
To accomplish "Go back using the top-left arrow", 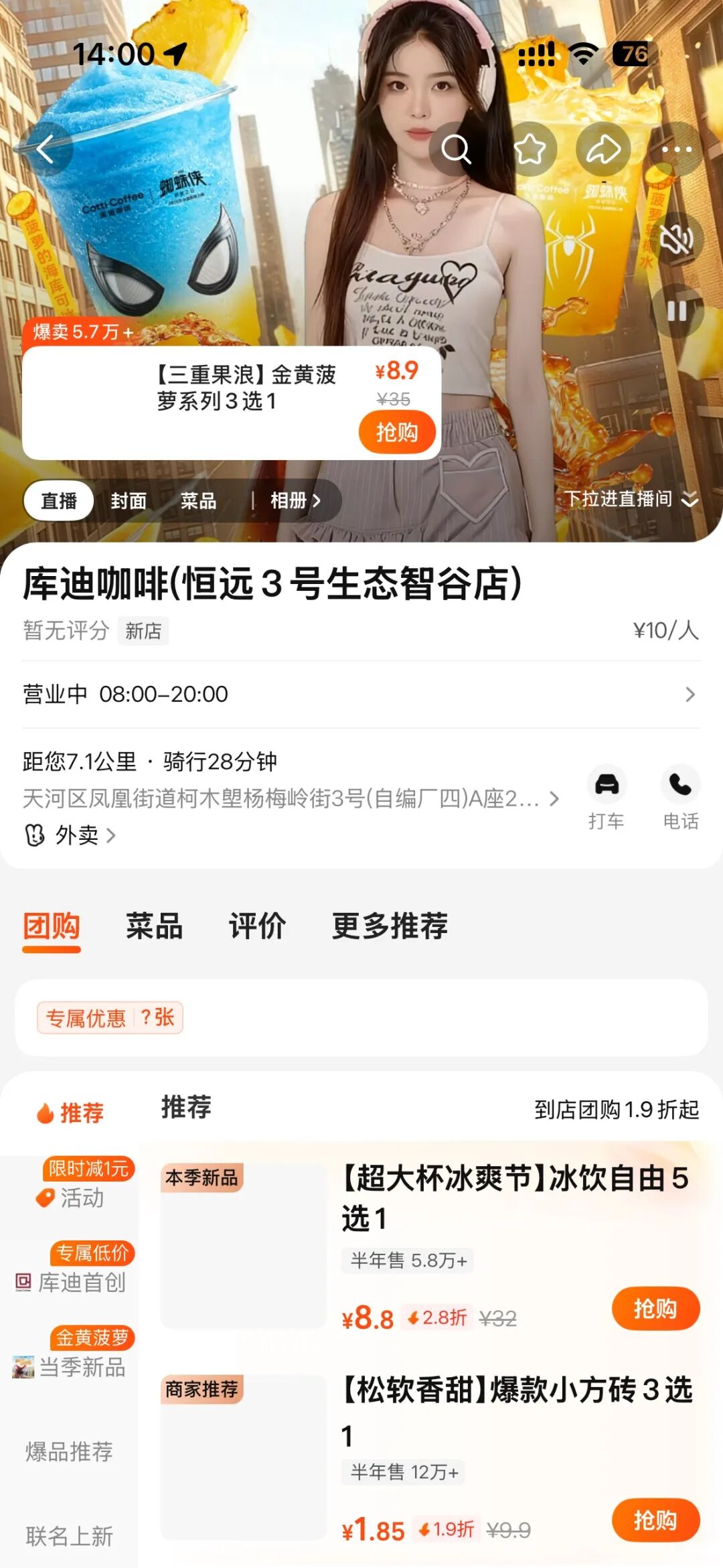I will (x=45, y=149).
